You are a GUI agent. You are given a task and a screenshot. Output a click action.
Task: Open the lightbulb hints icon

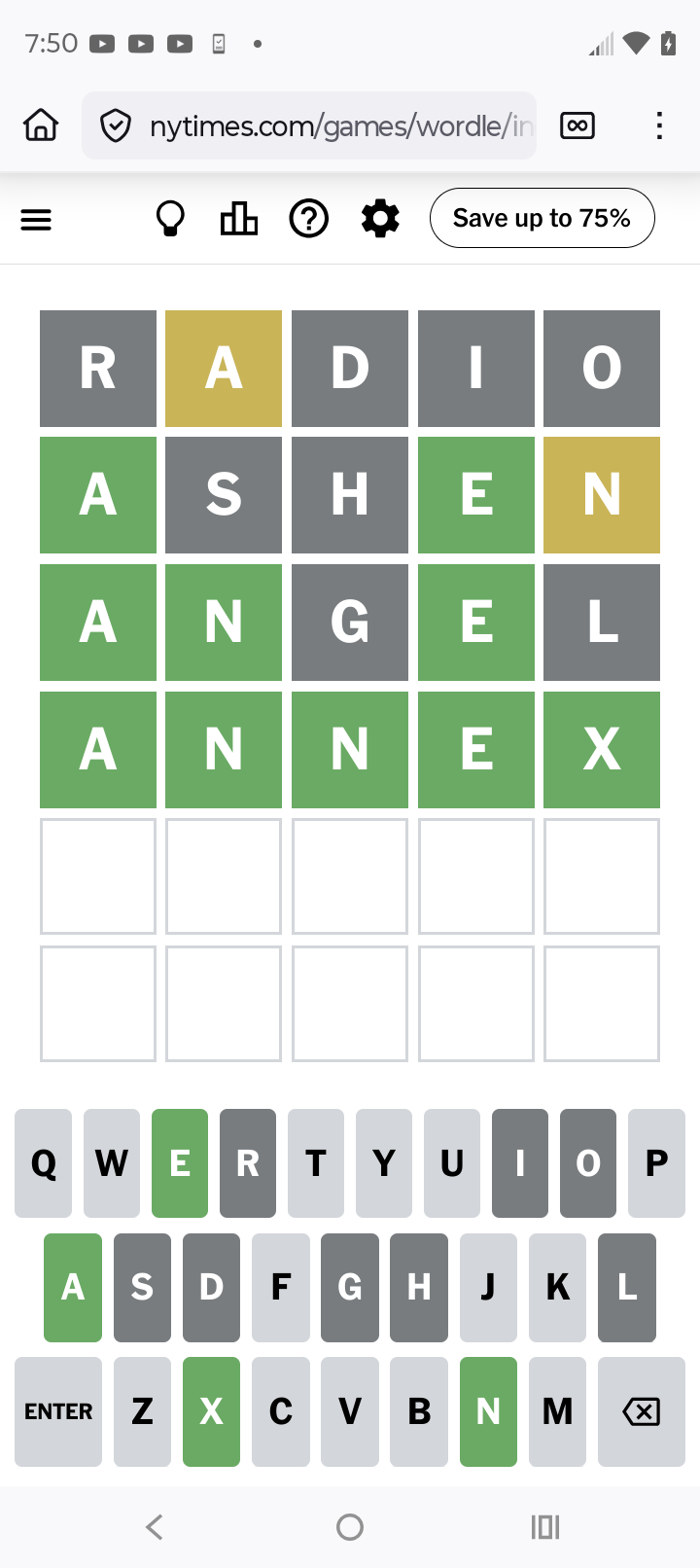pos(171,219)
